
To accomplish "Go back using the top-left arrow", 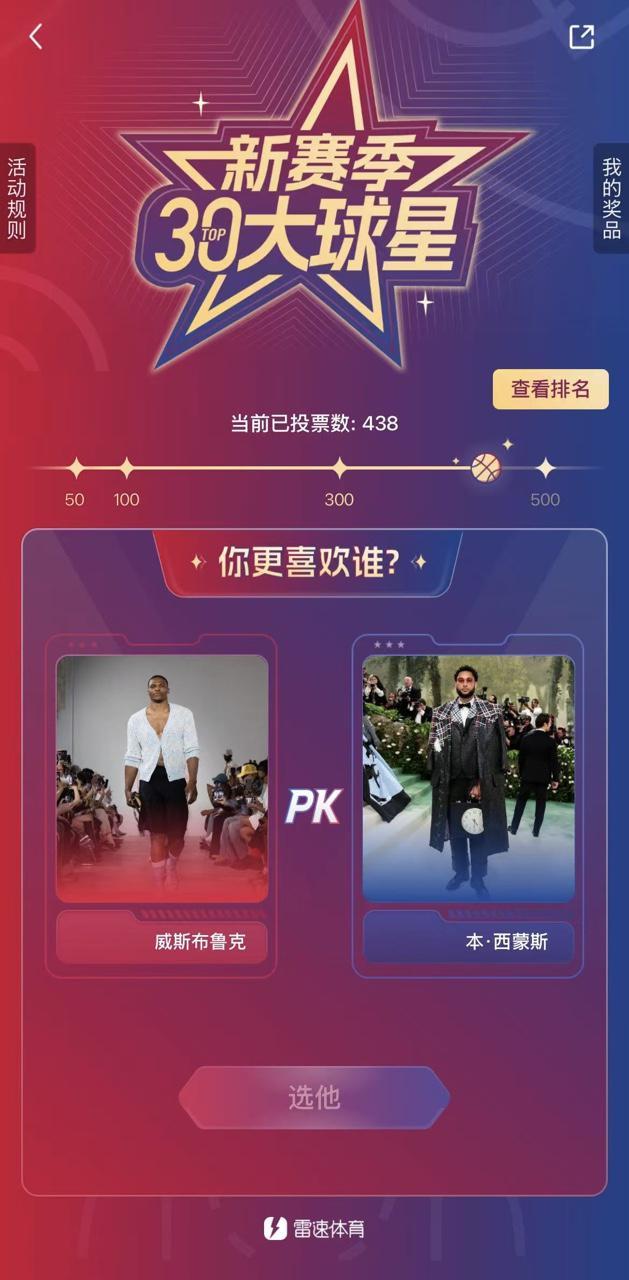I will click(x=36, y=37).
